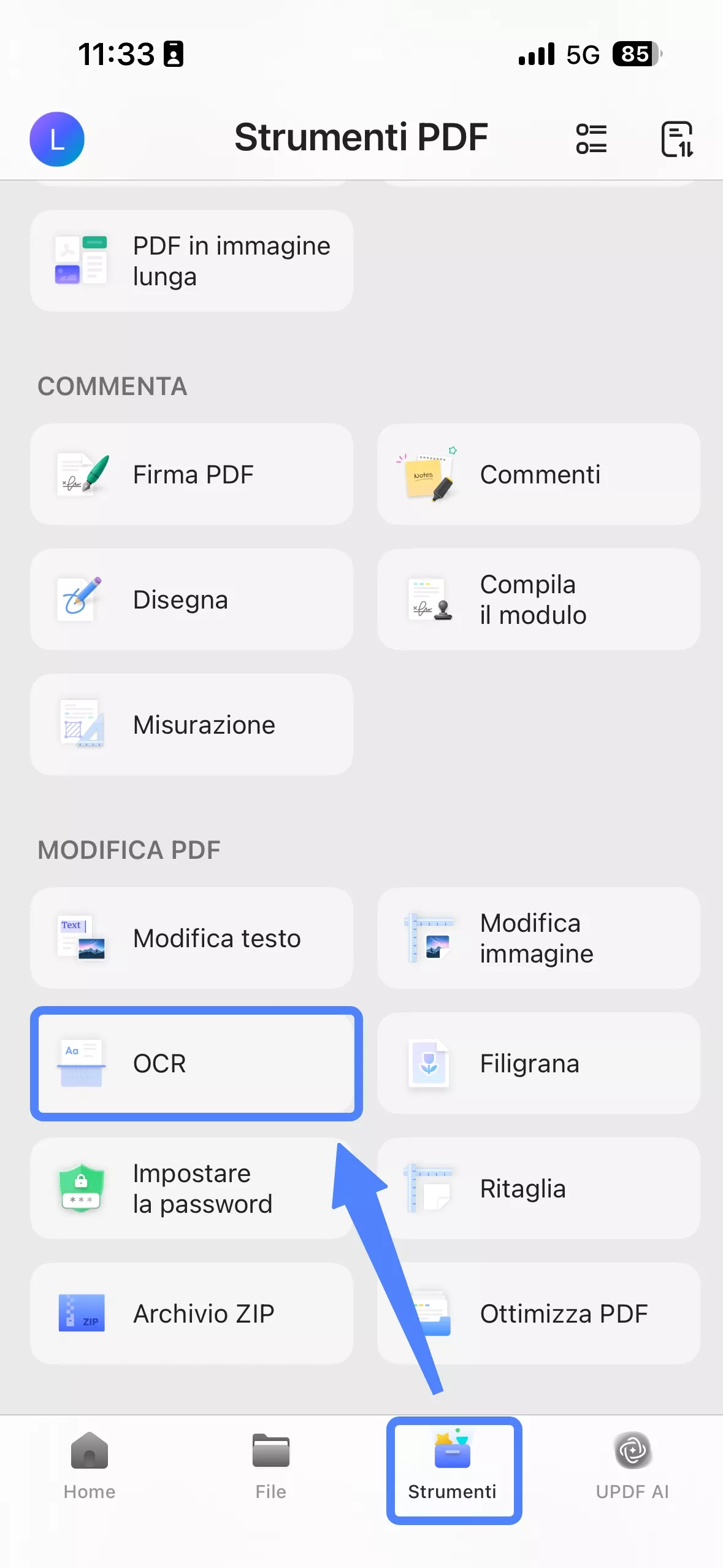Open UPDF AI from bottom bar
This screenshot has height=1568, width=723.
tap(633, 1469)
